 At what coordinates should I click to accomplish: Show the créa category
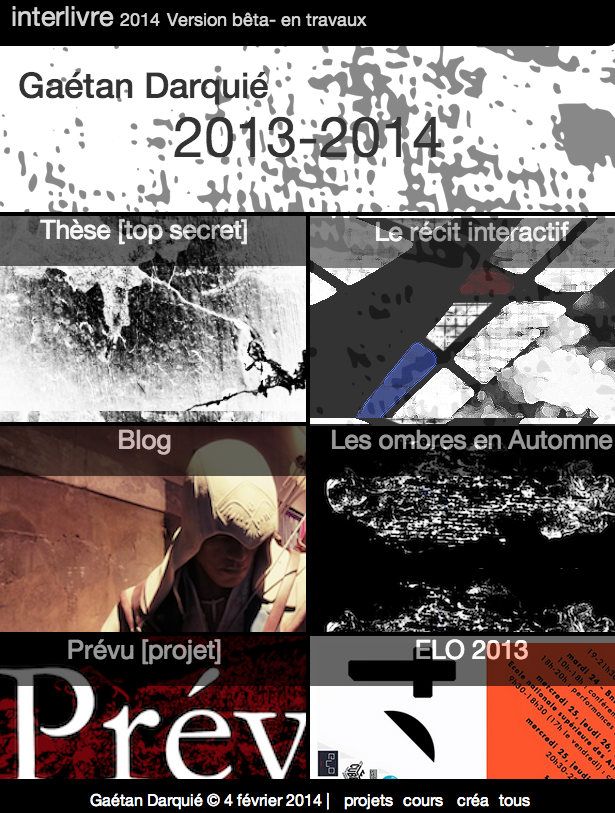(472, 800)
